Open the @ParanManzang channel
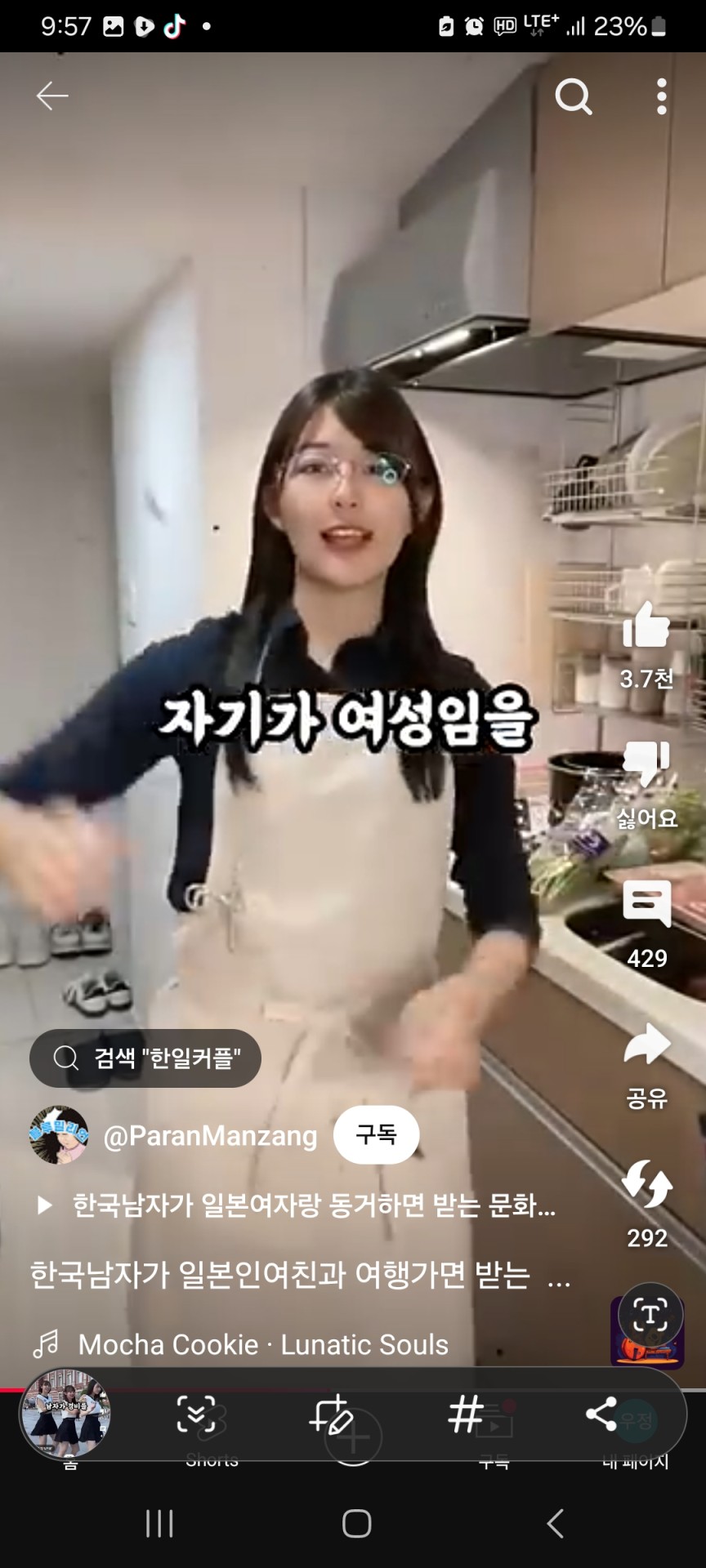Viewport: 706px width, 1568px height. 210,1136
